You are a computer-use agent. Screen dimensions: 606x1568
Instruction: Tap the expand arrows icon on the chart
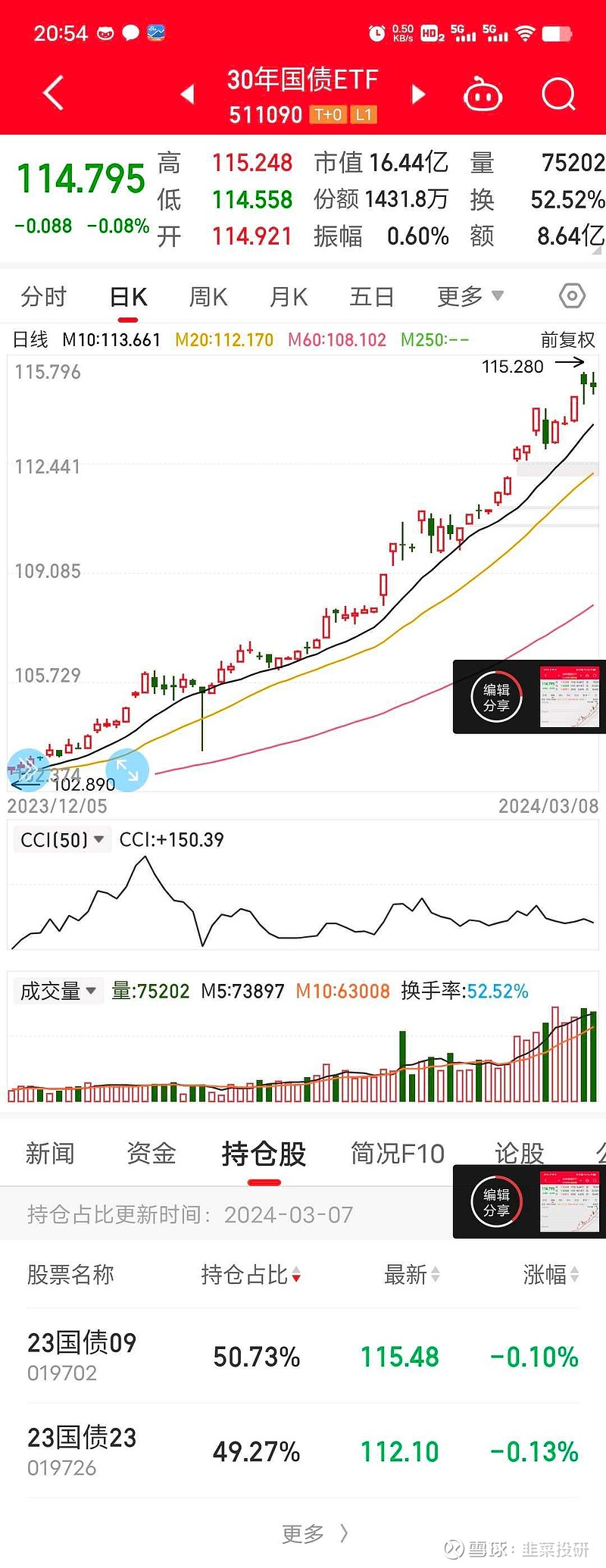point(127,770)
